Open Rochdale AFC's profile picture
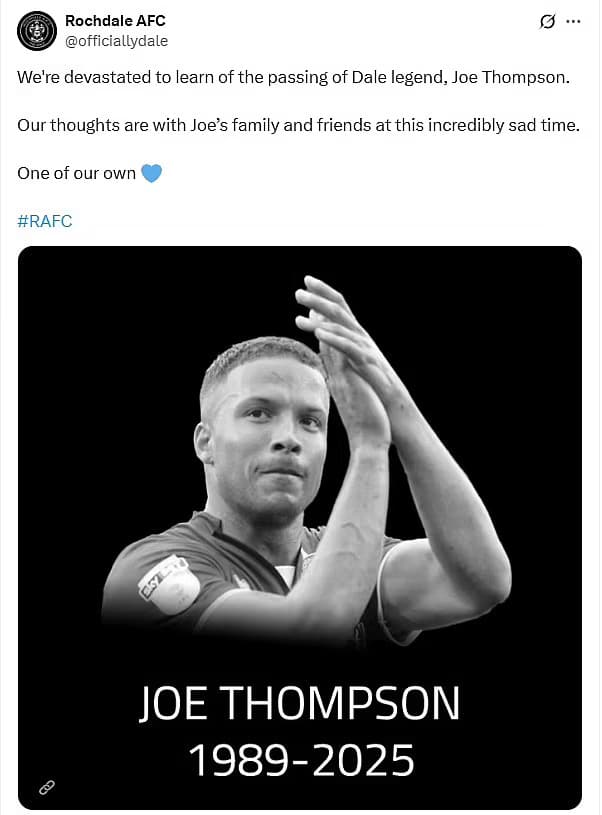 (x=37, y=31)
